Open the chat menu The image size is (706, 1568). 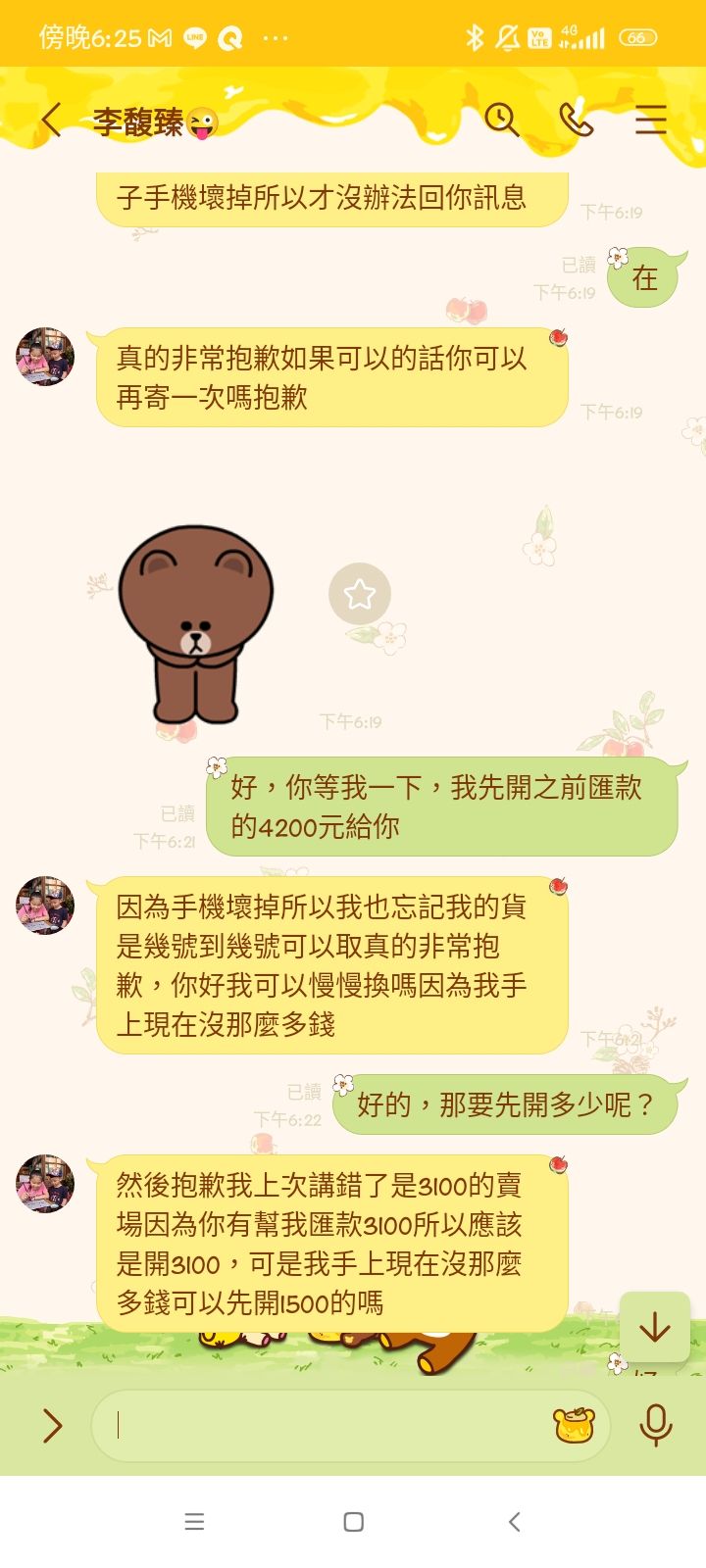click(x=650, y=120)
